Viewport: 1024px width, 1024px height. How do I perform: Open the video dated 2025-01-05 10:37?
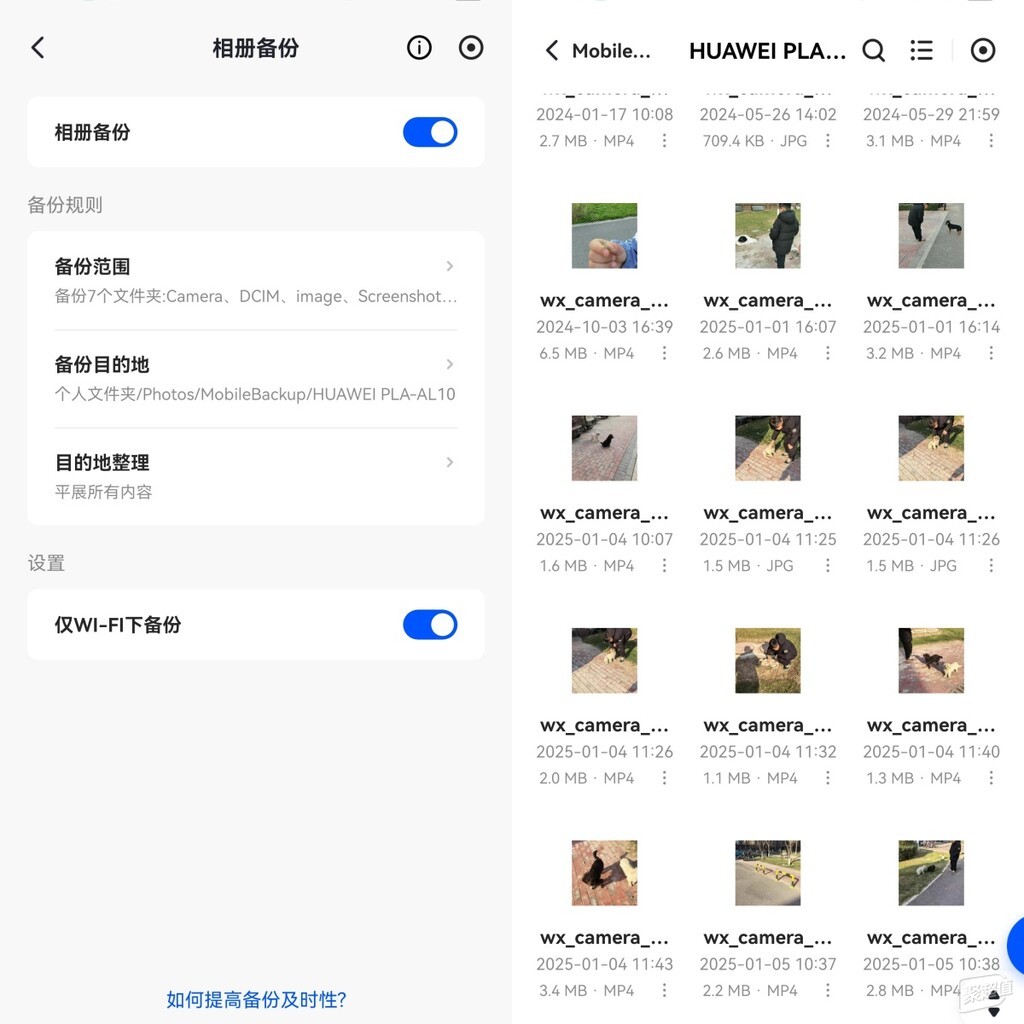click(767, 873)
